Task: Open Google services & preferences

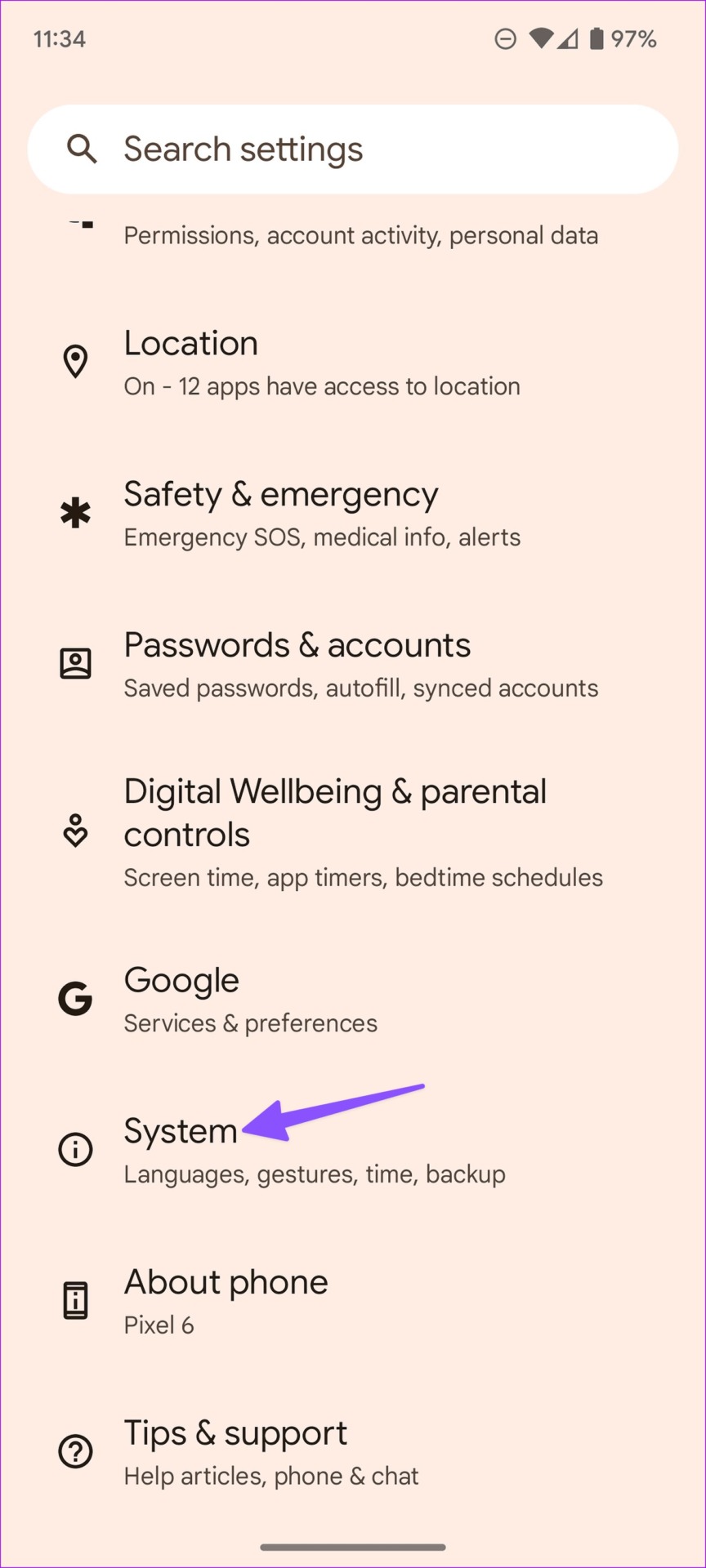Action: point(353,1000)
